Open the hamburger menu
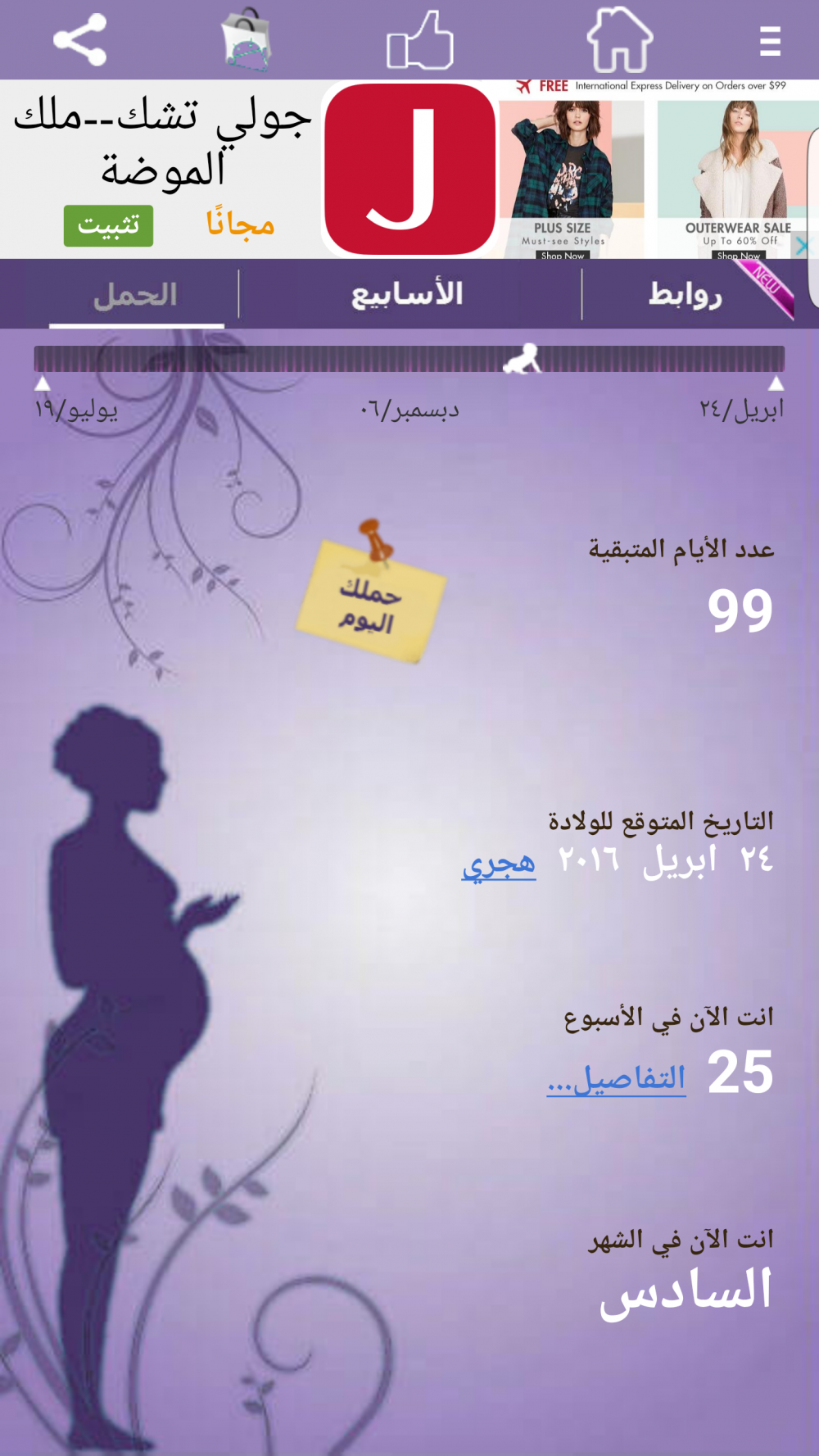The image size is (819, 1456). tap(770, 41)
